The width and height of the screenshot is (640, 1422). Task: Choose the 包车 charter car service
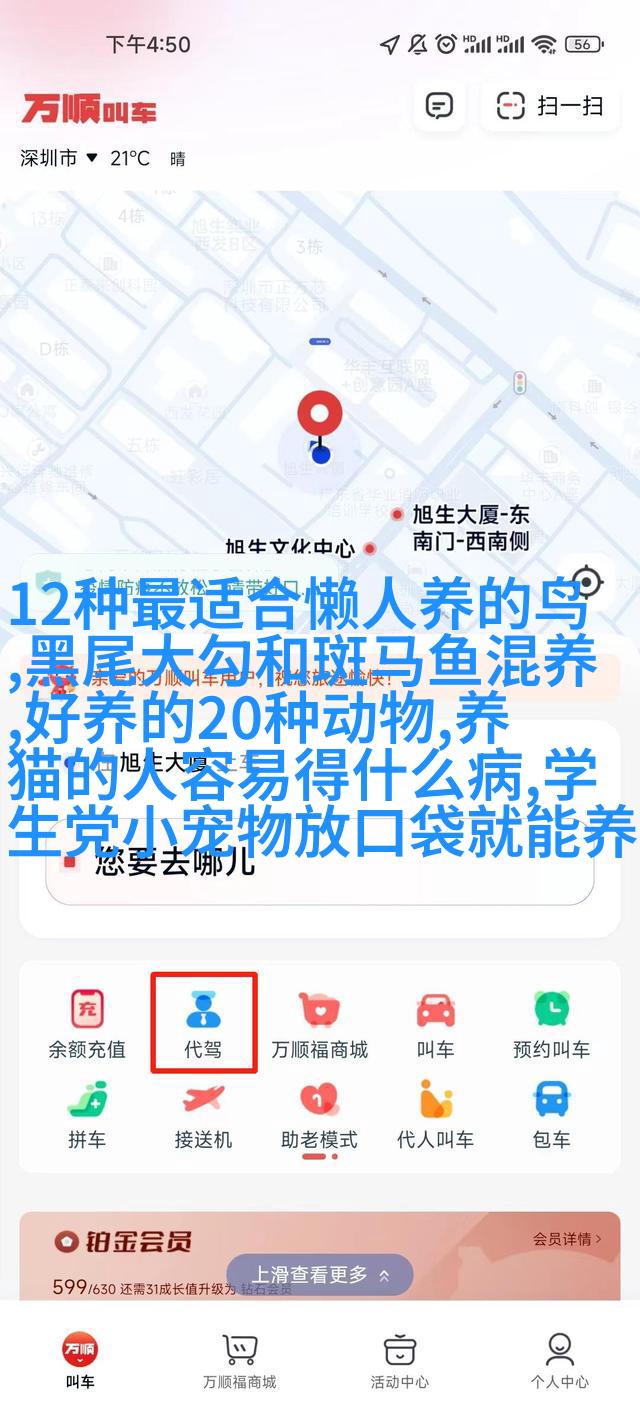[551, 1113]
